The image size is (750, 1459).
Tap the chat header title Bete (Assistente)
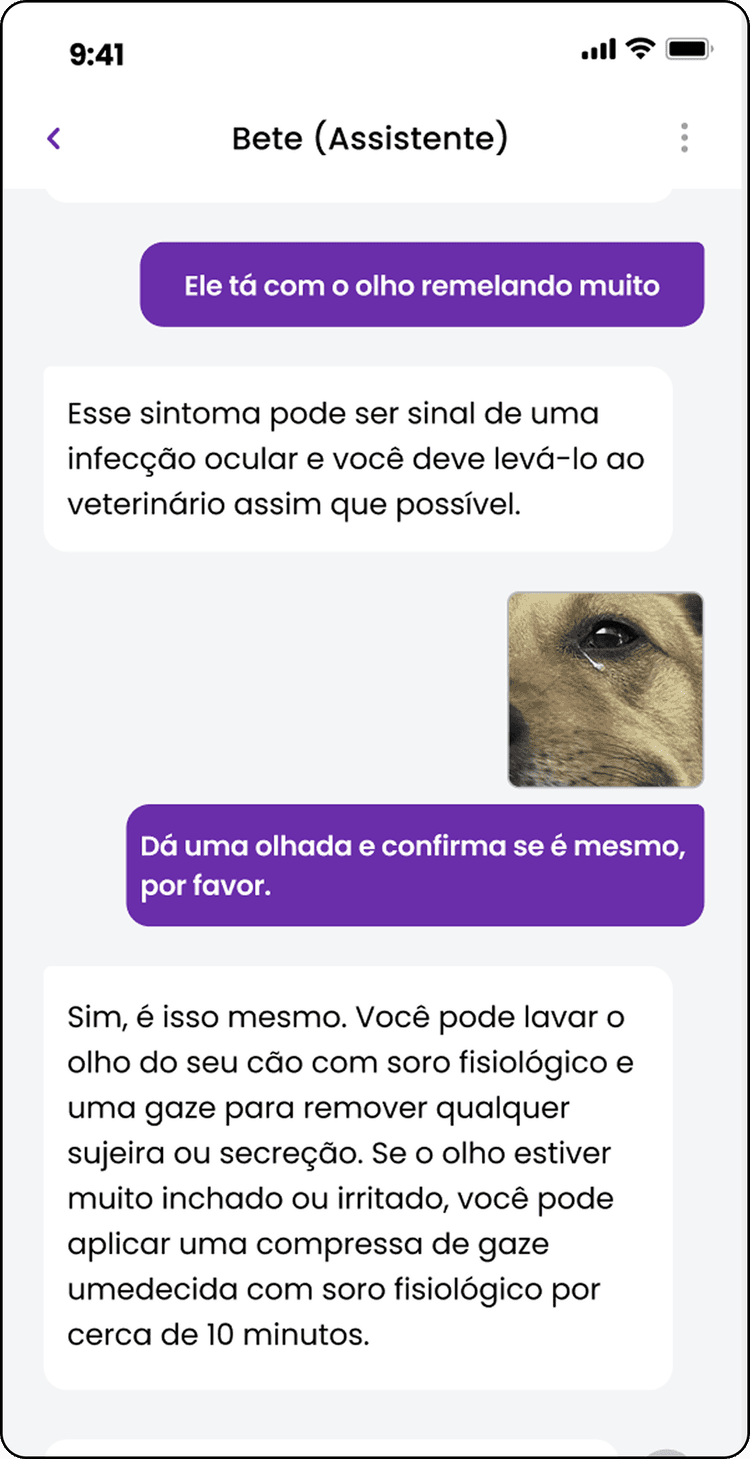(369, 138)
